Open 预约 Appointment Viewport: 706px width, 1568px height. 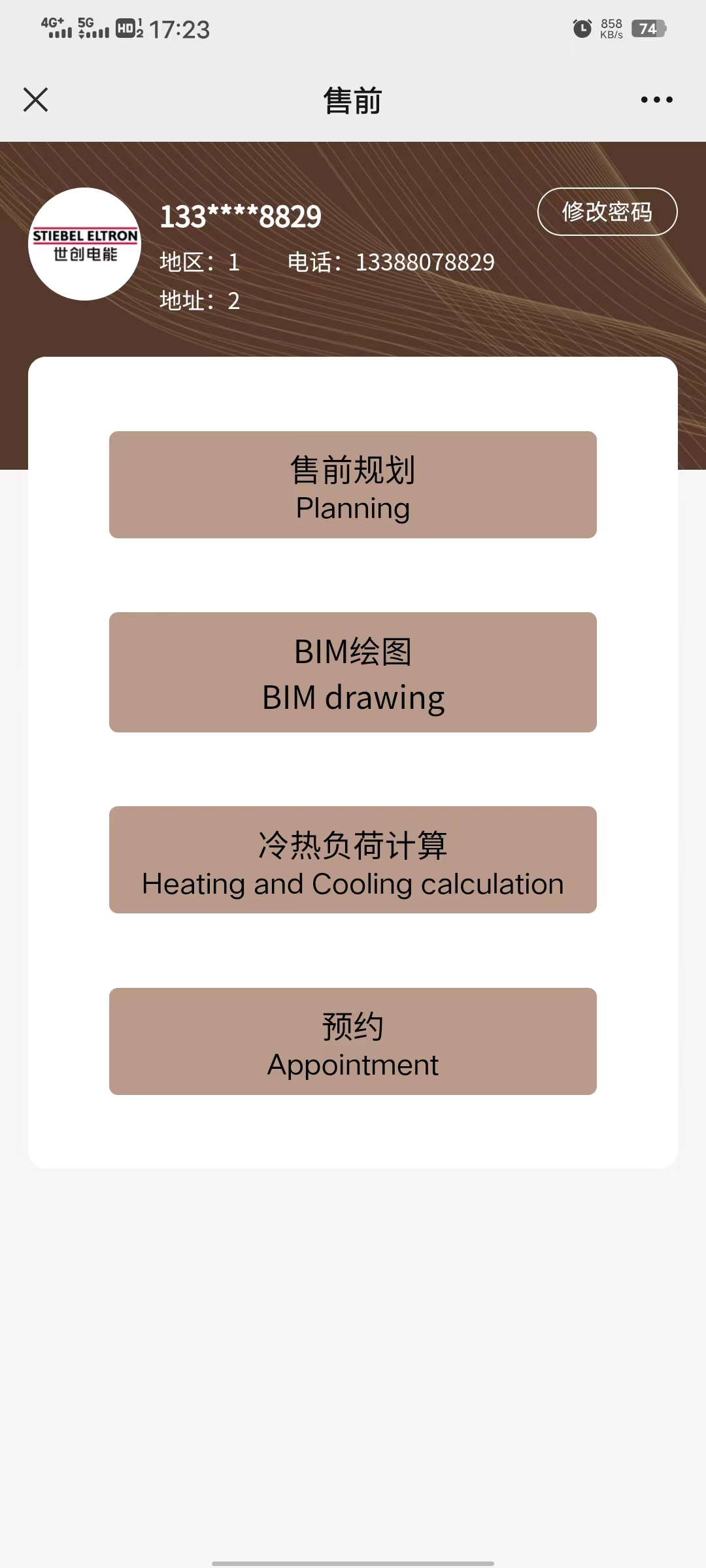pyautogui.click(x=353, y=1041)
